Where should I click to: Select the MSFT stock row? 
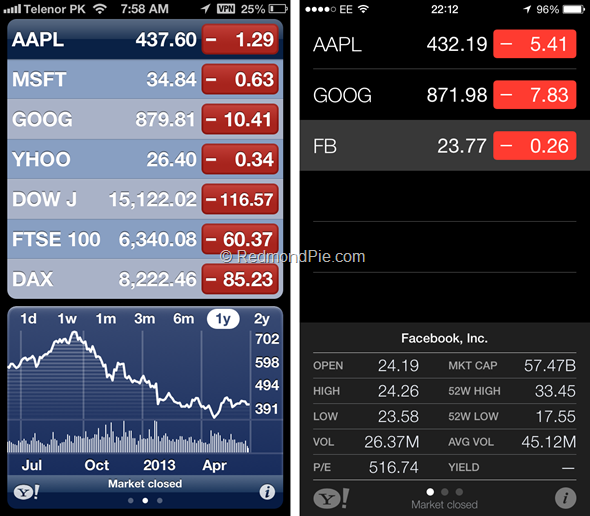click(145, 79)
